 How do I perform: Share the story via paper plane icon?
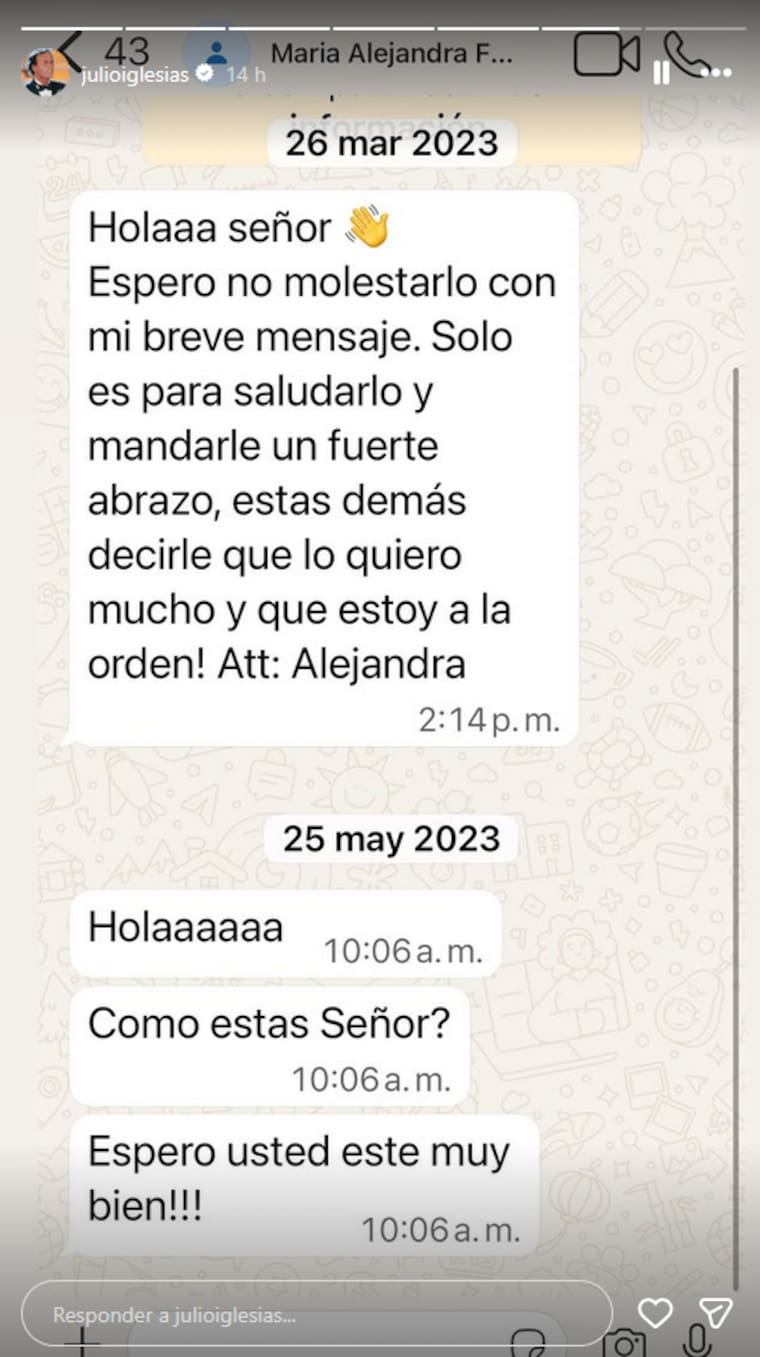[716, 1313]
